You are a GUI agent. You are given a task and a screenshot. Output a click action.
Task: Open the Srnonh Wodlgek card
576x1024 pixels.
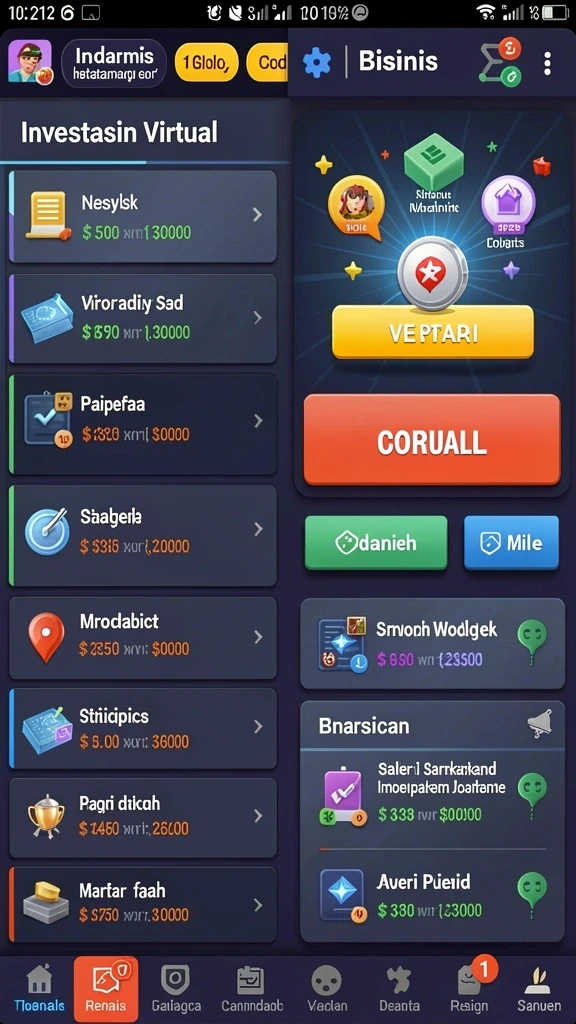432,644
